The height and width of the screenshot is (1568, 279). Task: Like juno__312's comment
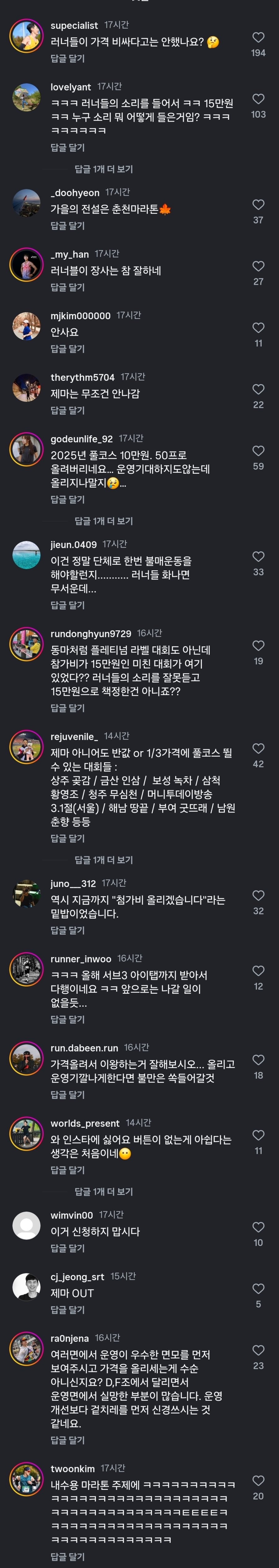258,896
